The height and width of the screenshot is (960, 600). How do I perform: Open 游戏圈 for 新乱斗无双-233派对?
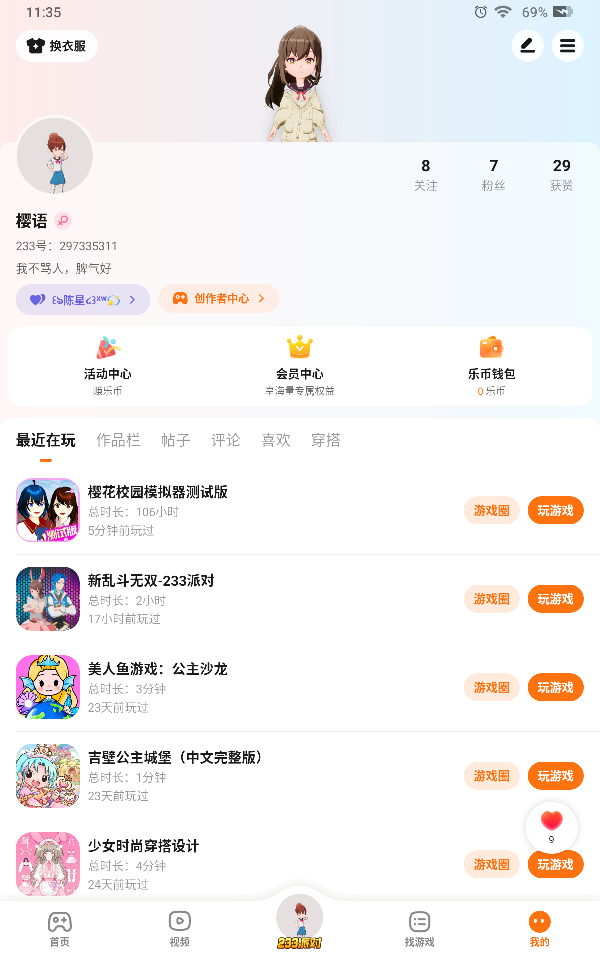pyautogui.click(x=492, y=599)
